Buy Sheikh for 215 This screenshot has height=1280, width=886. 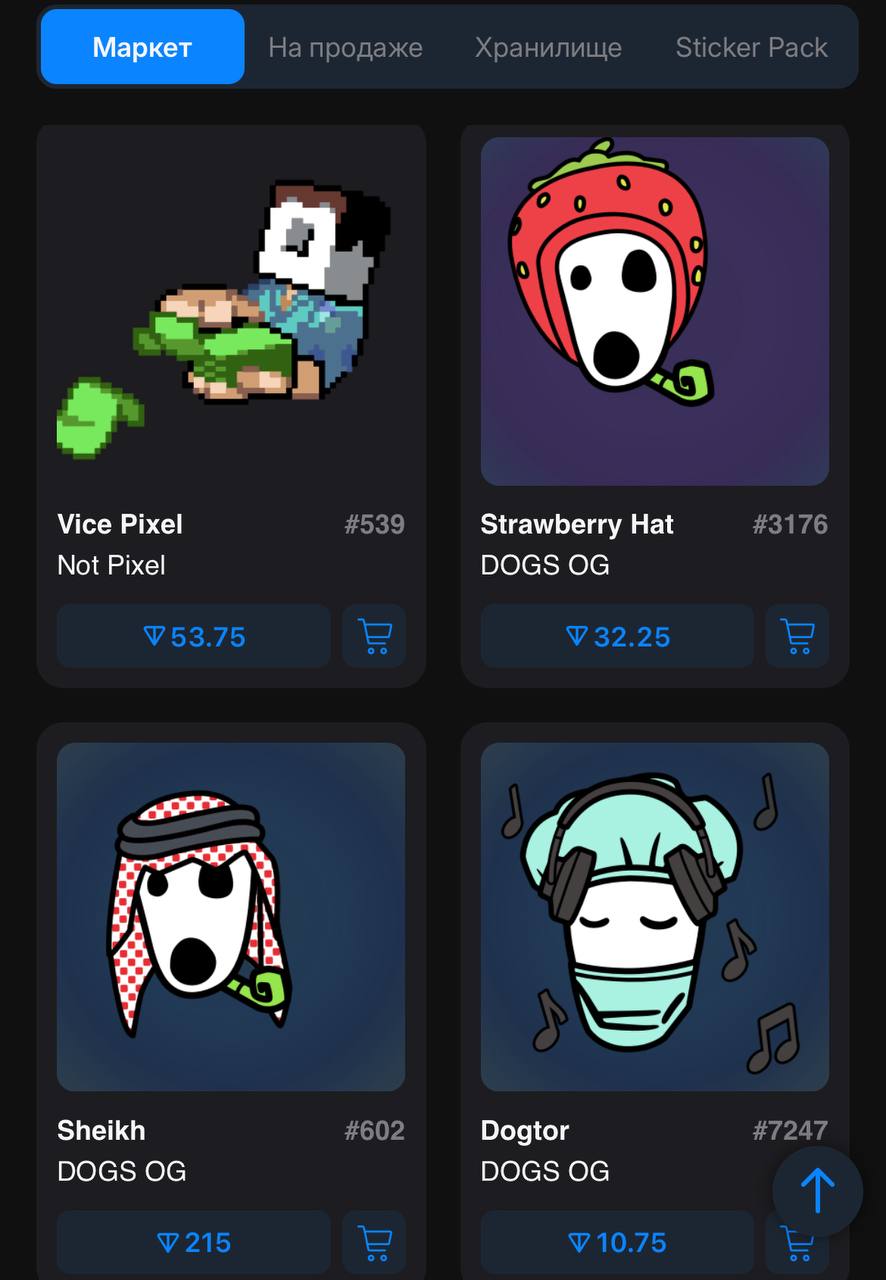(194, 1242)
